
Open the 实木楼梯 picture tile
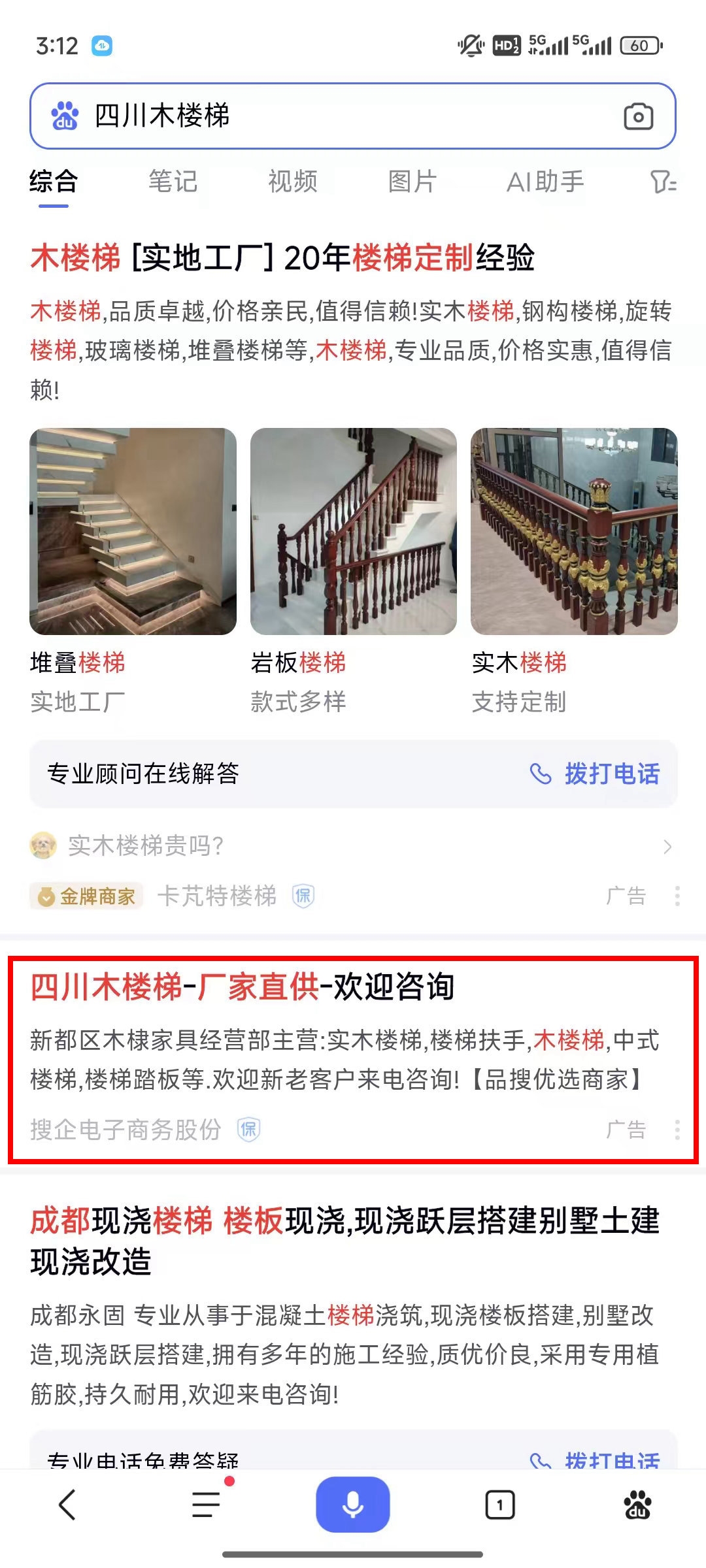coord(573,531)
